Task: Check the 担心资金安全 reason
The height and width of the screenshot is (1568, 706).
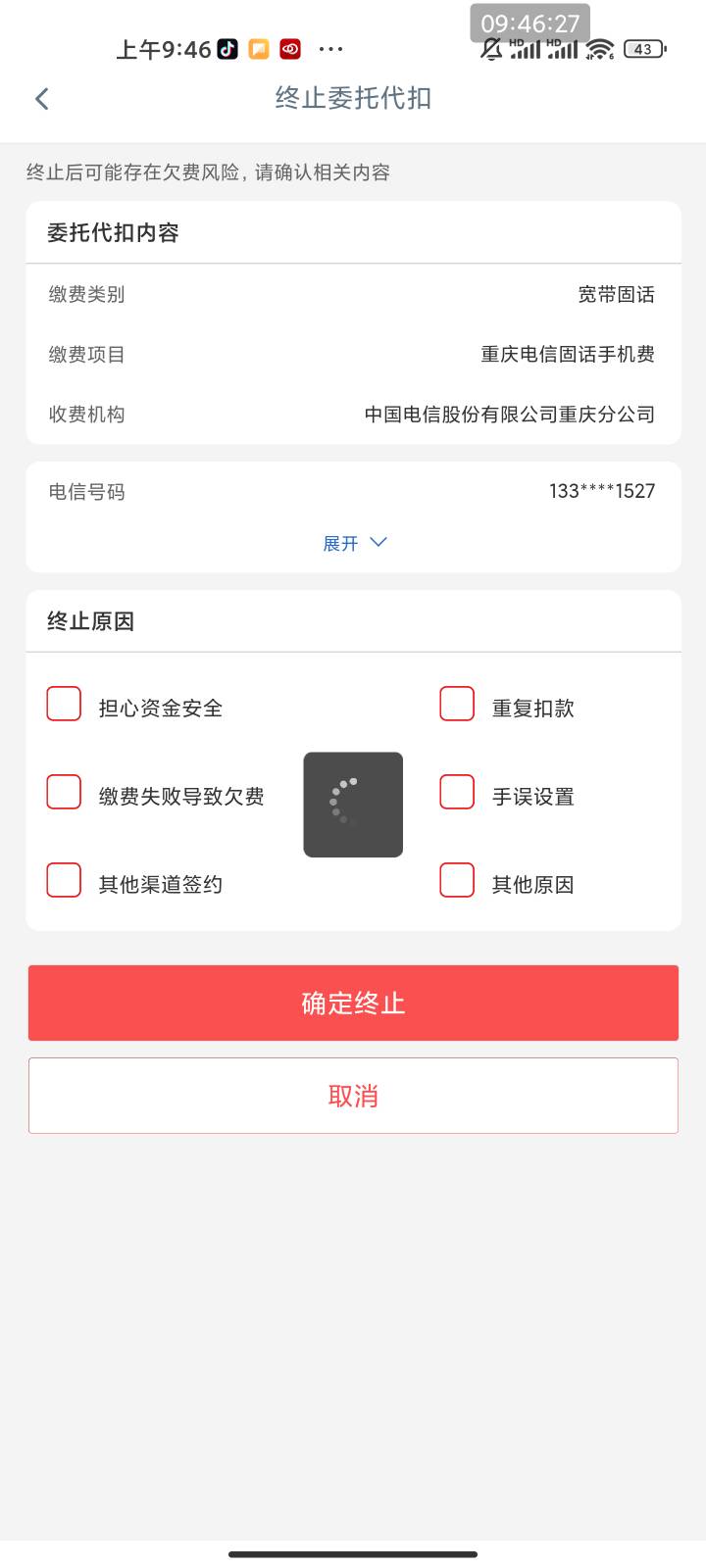Action: coord(64,704)
